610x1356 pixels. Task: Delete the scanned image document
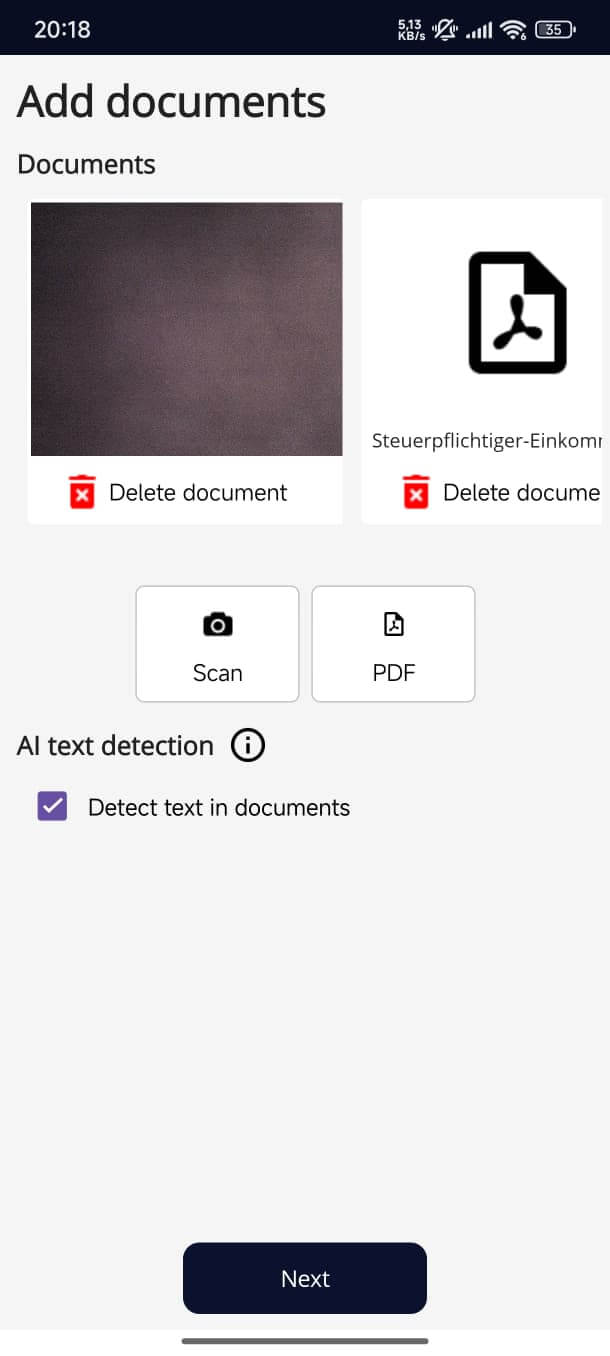click(180, 493)
